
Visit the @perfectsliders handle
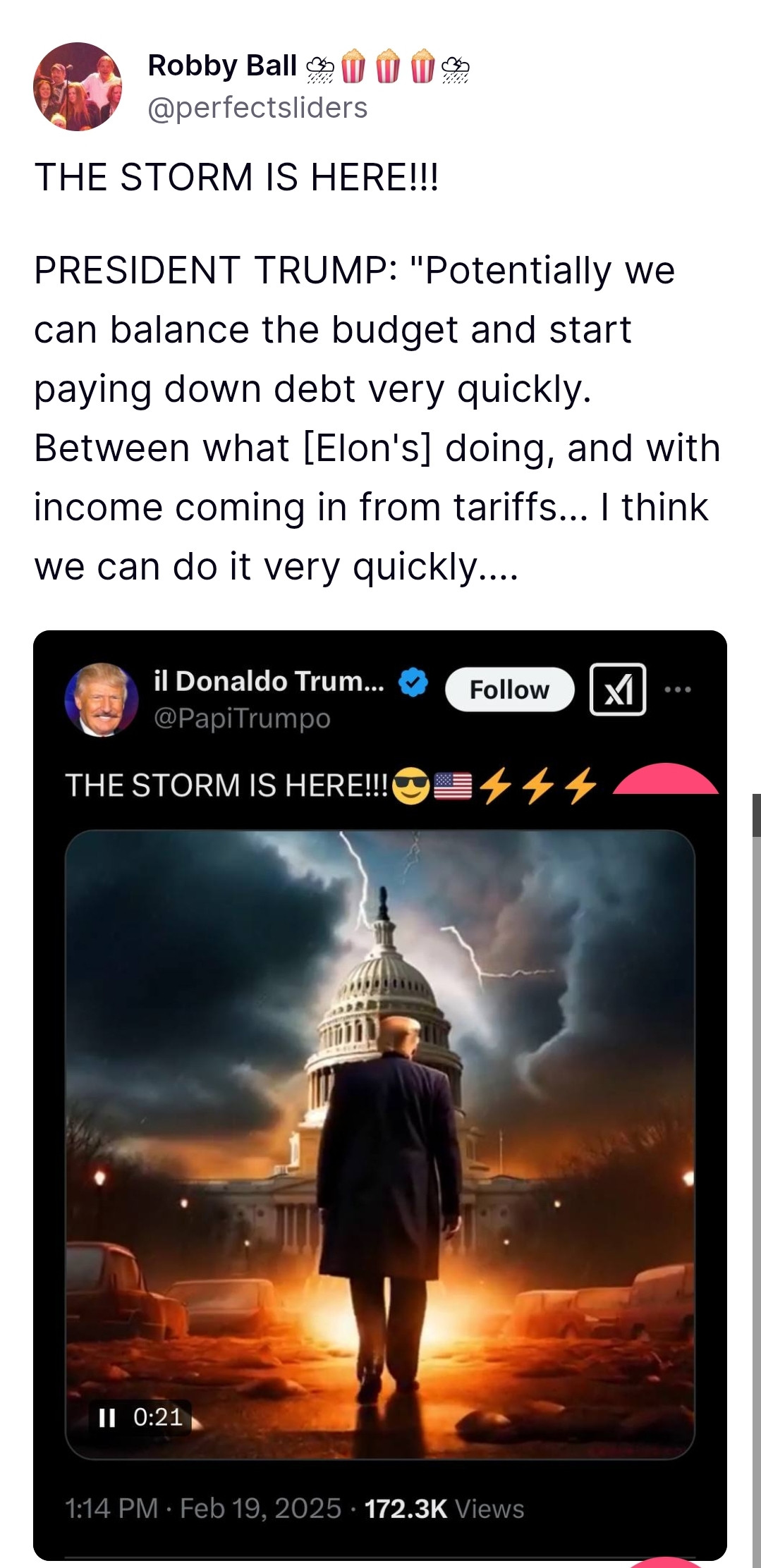click(x=257, y=108)
